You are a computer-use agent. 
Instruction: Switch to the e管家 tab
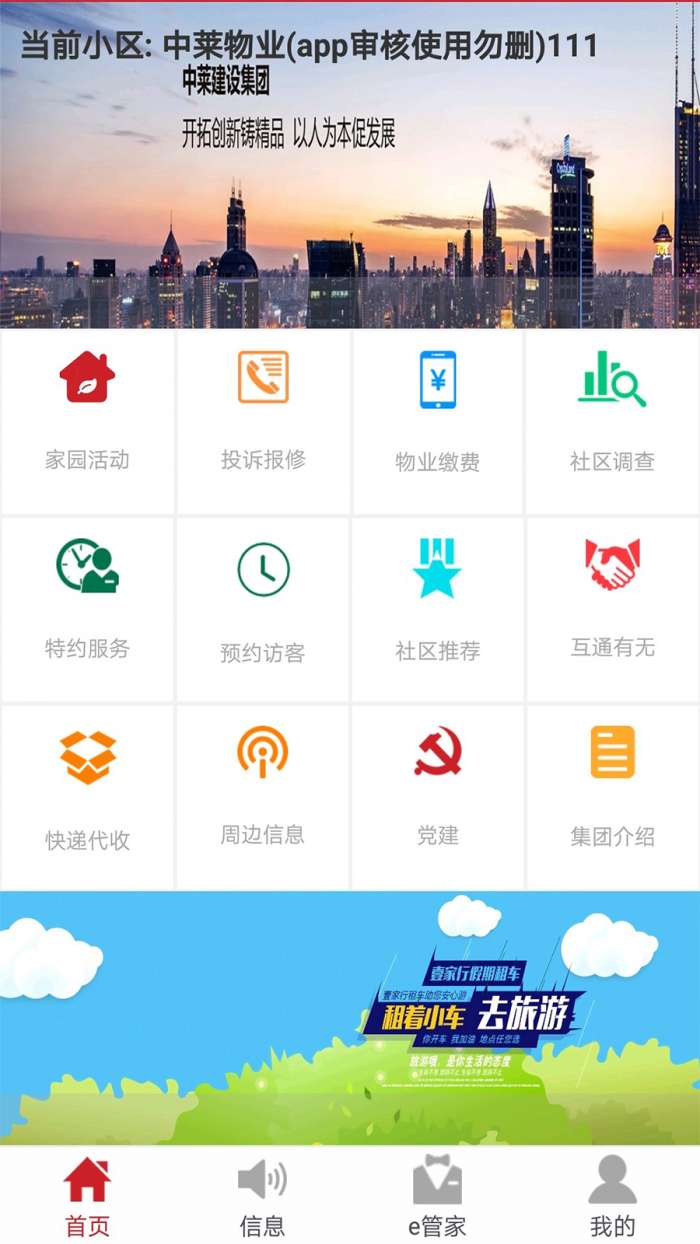point(438,1196)
